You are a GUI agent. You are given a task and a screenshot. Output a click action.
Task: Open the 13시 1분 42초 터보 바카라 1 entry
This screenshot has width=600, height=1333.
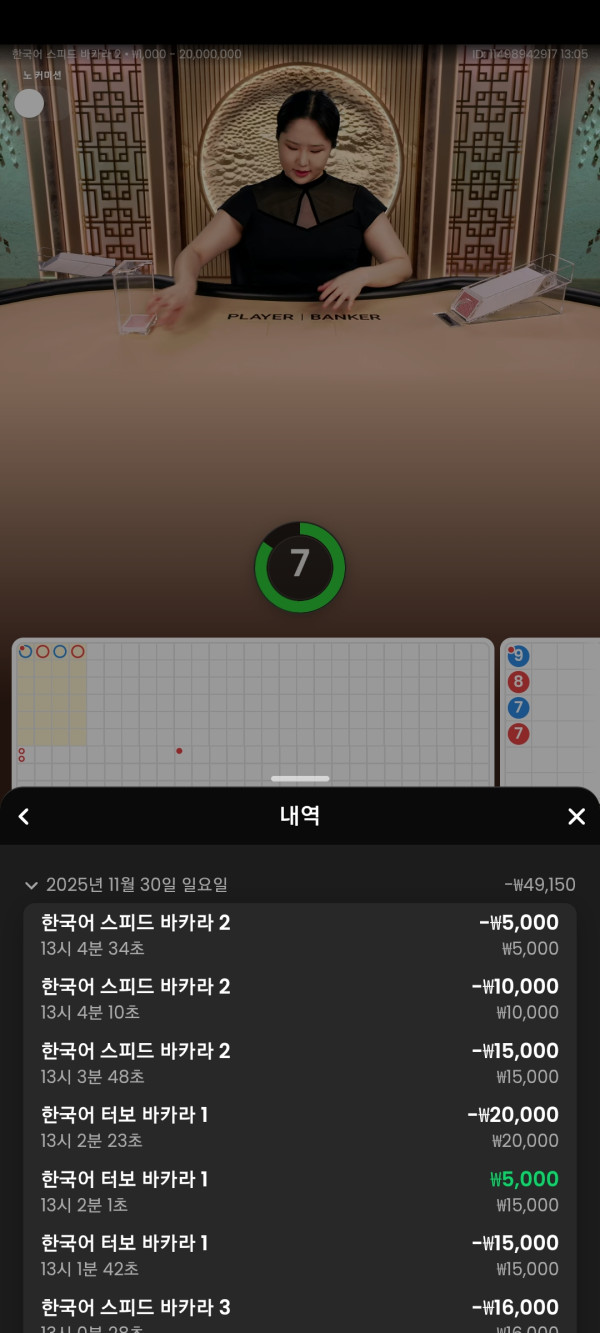coord(300,1255)
